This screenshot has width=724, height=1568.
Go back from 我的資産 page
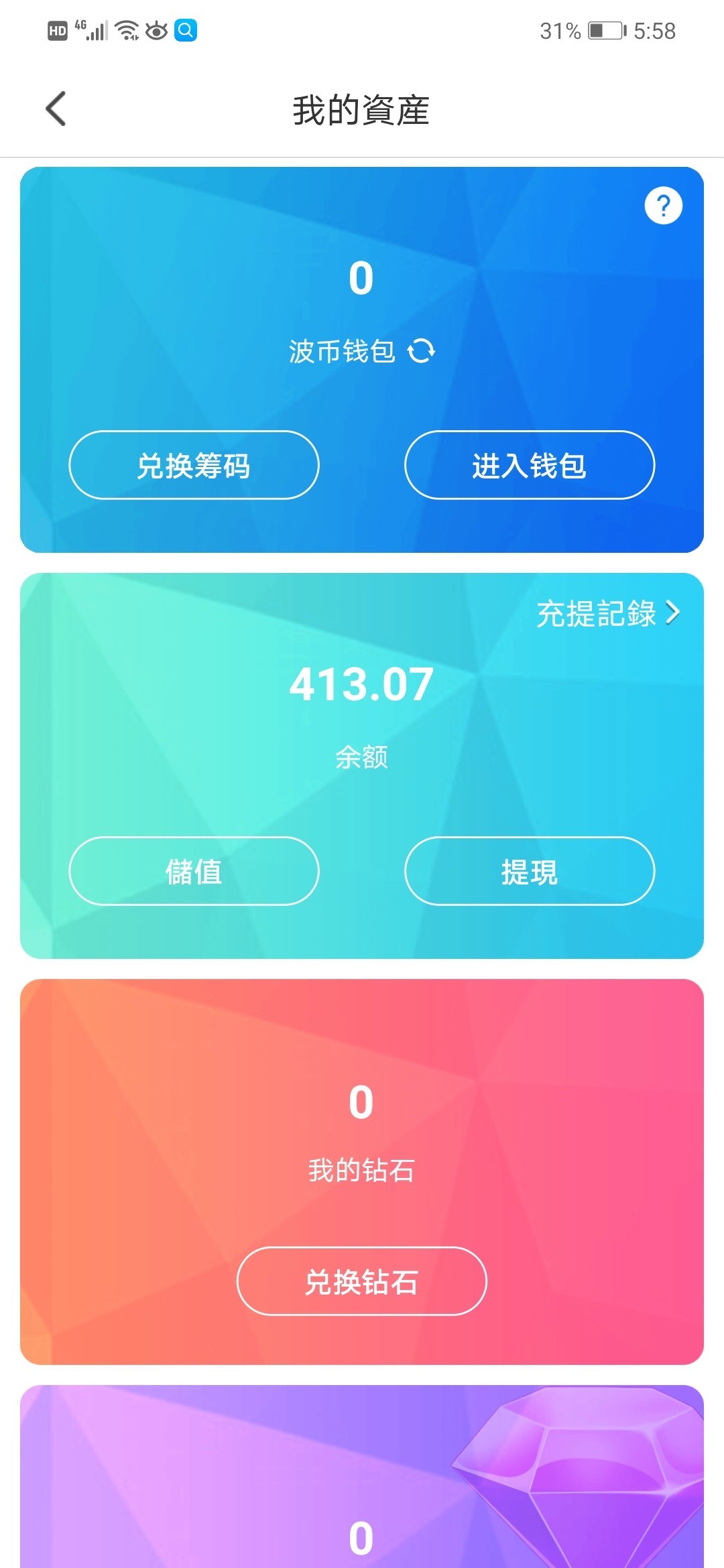coord(56,109)
